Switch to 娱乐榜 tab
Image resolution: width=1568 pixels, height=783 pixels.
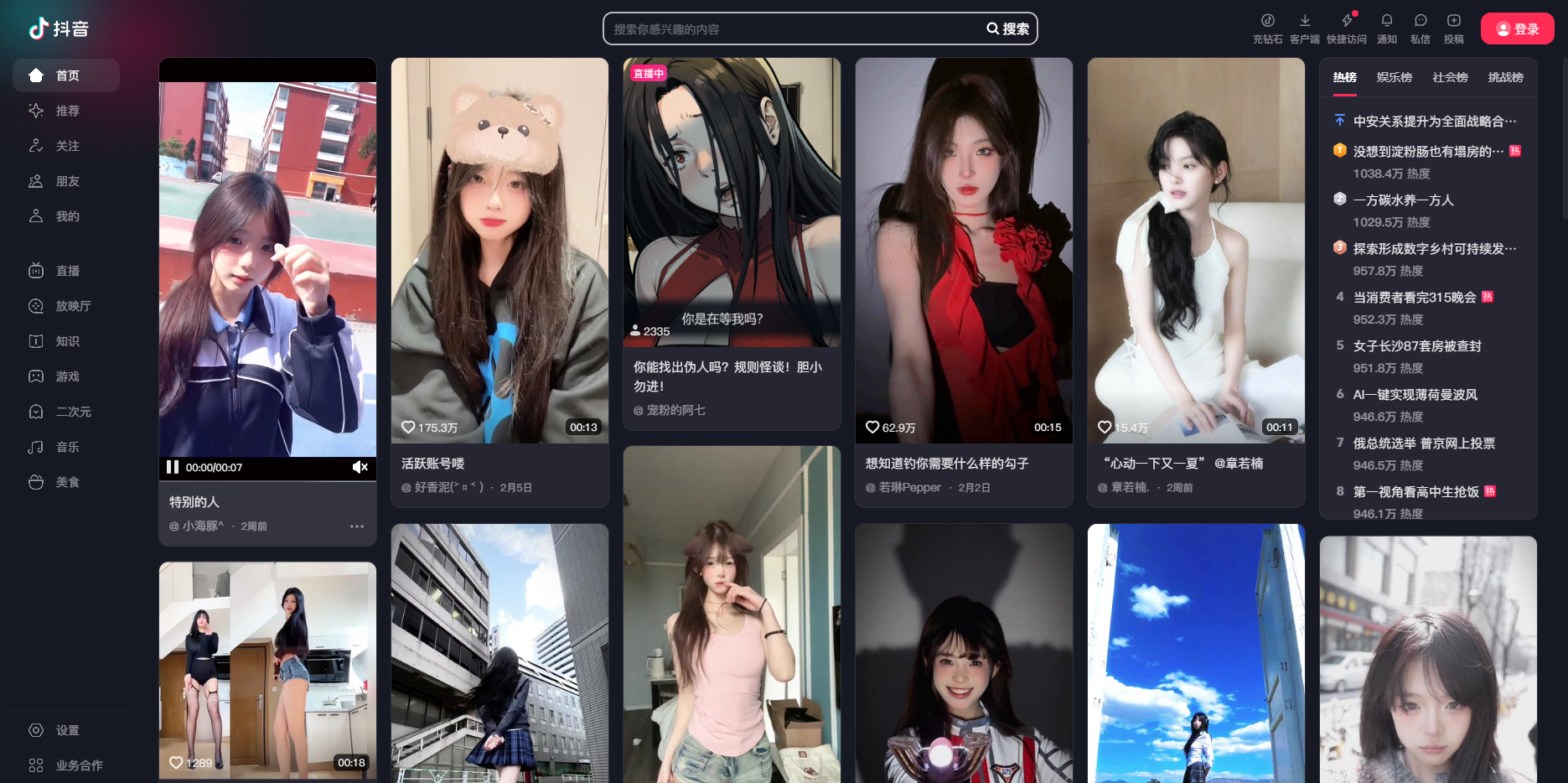(x=1395, y=77)
